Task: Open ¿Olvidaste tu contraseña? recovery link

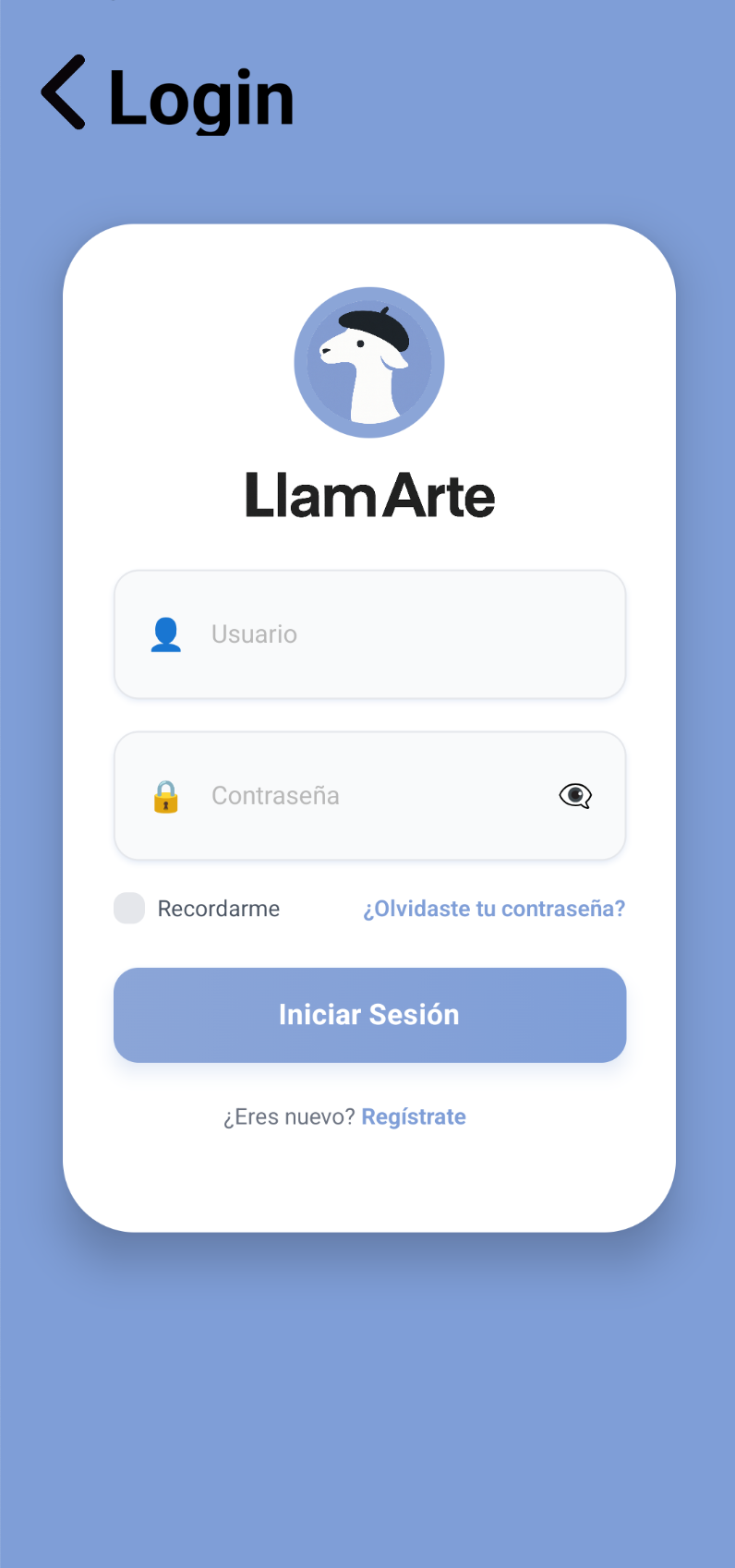Action: (493, 908)
